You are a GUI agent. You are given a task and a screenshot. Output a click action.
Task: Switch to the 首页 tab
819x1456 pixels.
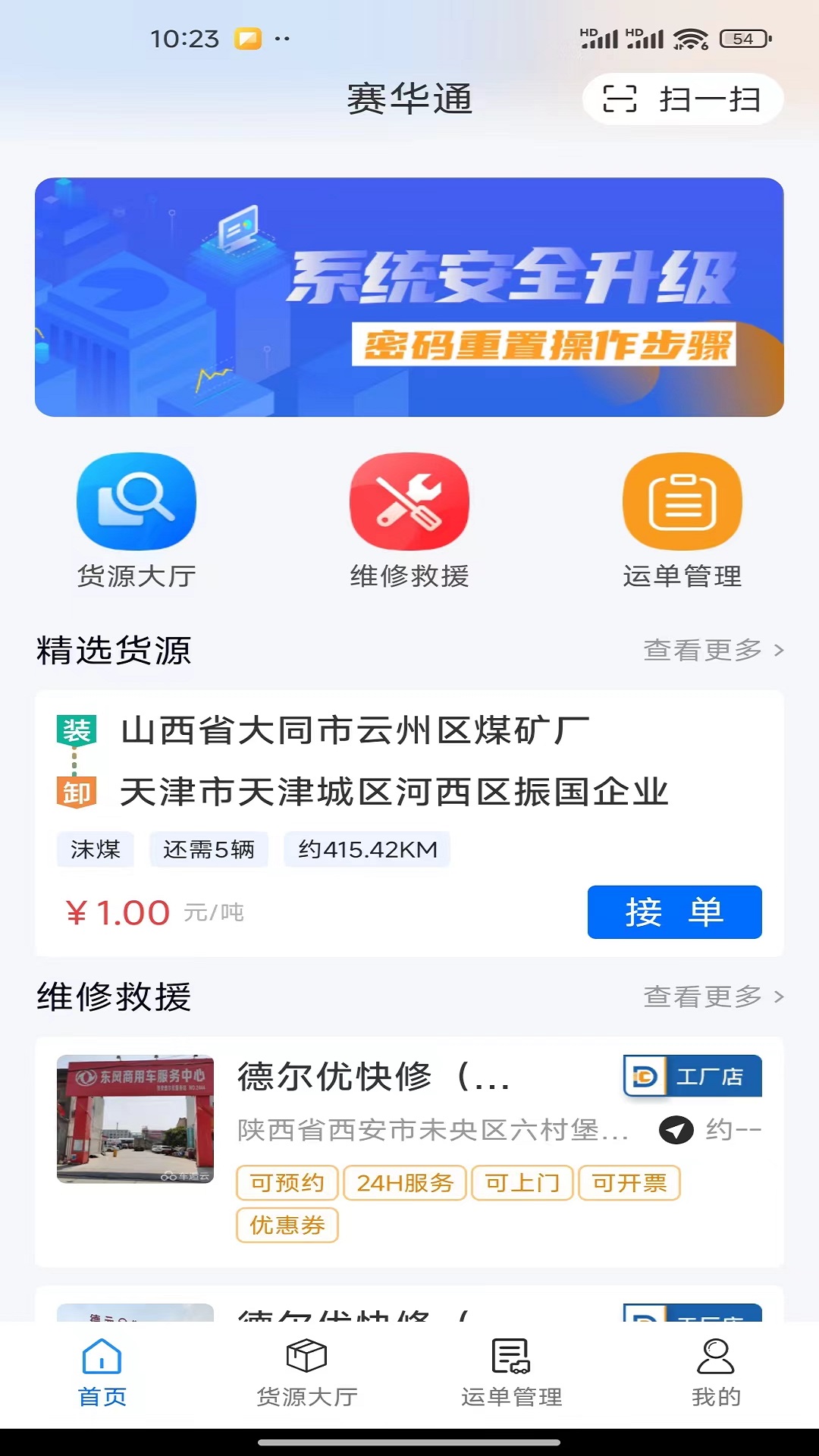click(x=102, y=1373)
